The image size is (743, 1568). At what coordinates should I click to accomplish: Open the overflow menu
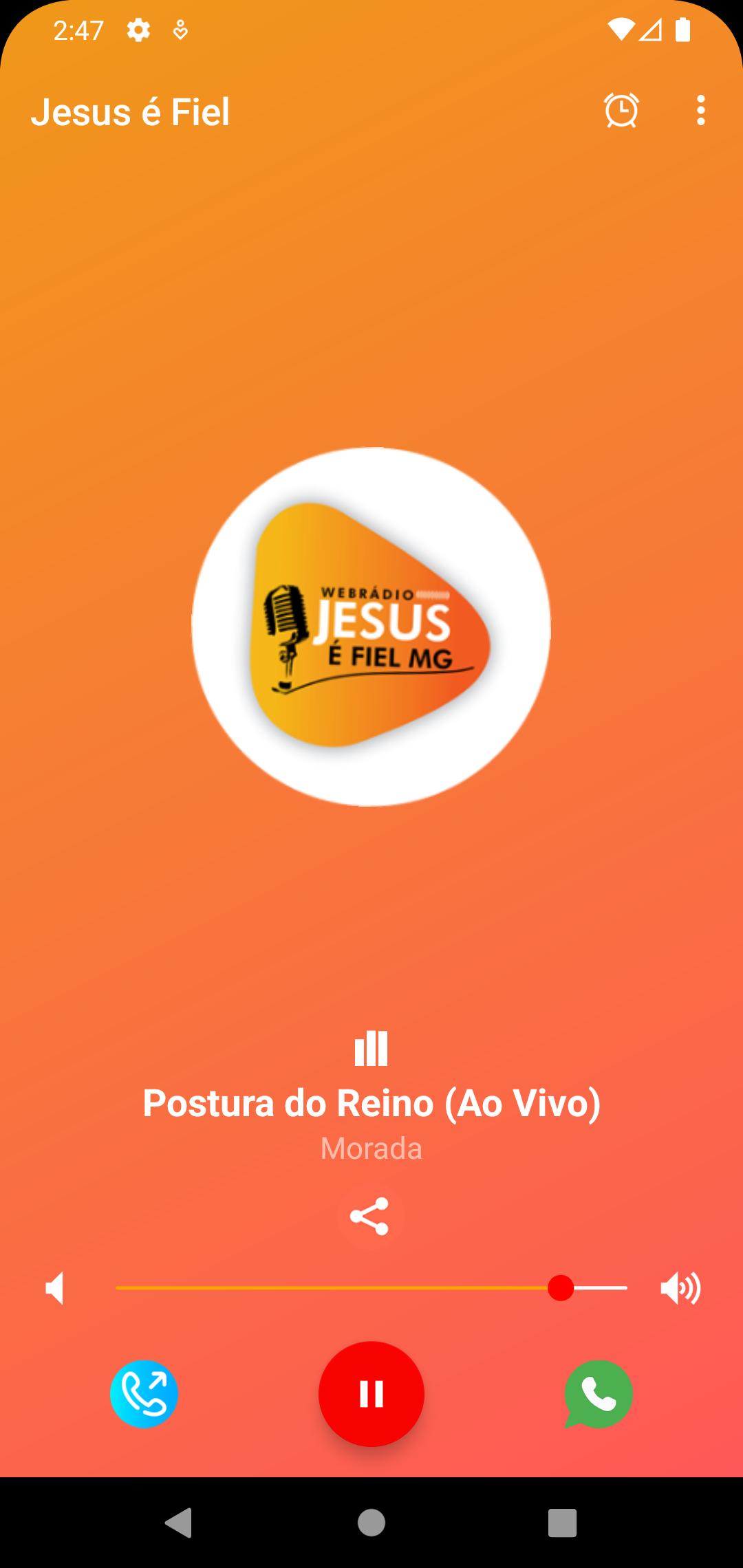pyautogui.click(x=700, y=111)
